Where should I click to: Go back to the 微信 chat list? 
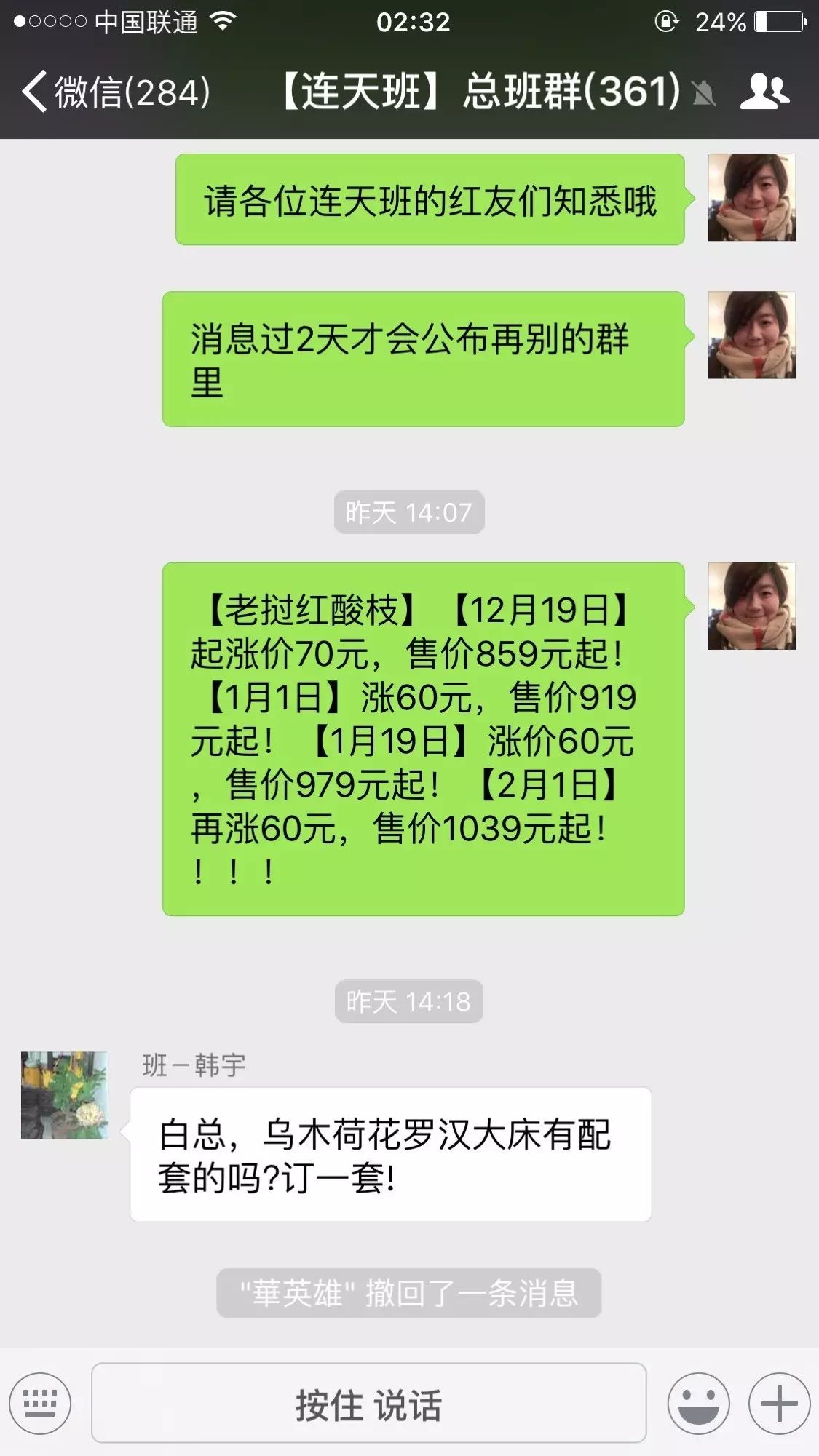click(x=116, y=92)
